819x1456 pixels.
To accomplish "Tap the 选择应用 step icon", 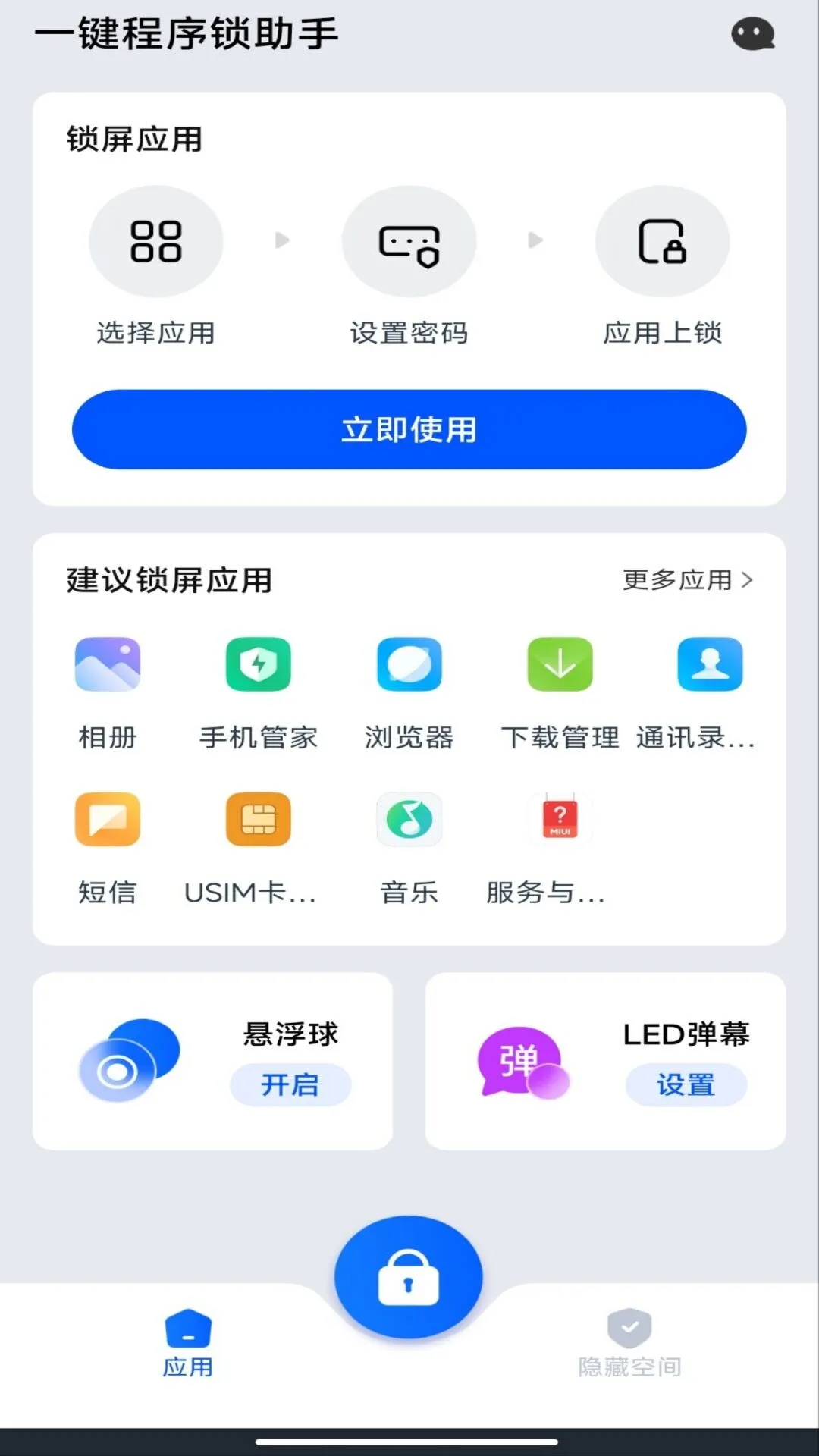I will coord(155,240).
